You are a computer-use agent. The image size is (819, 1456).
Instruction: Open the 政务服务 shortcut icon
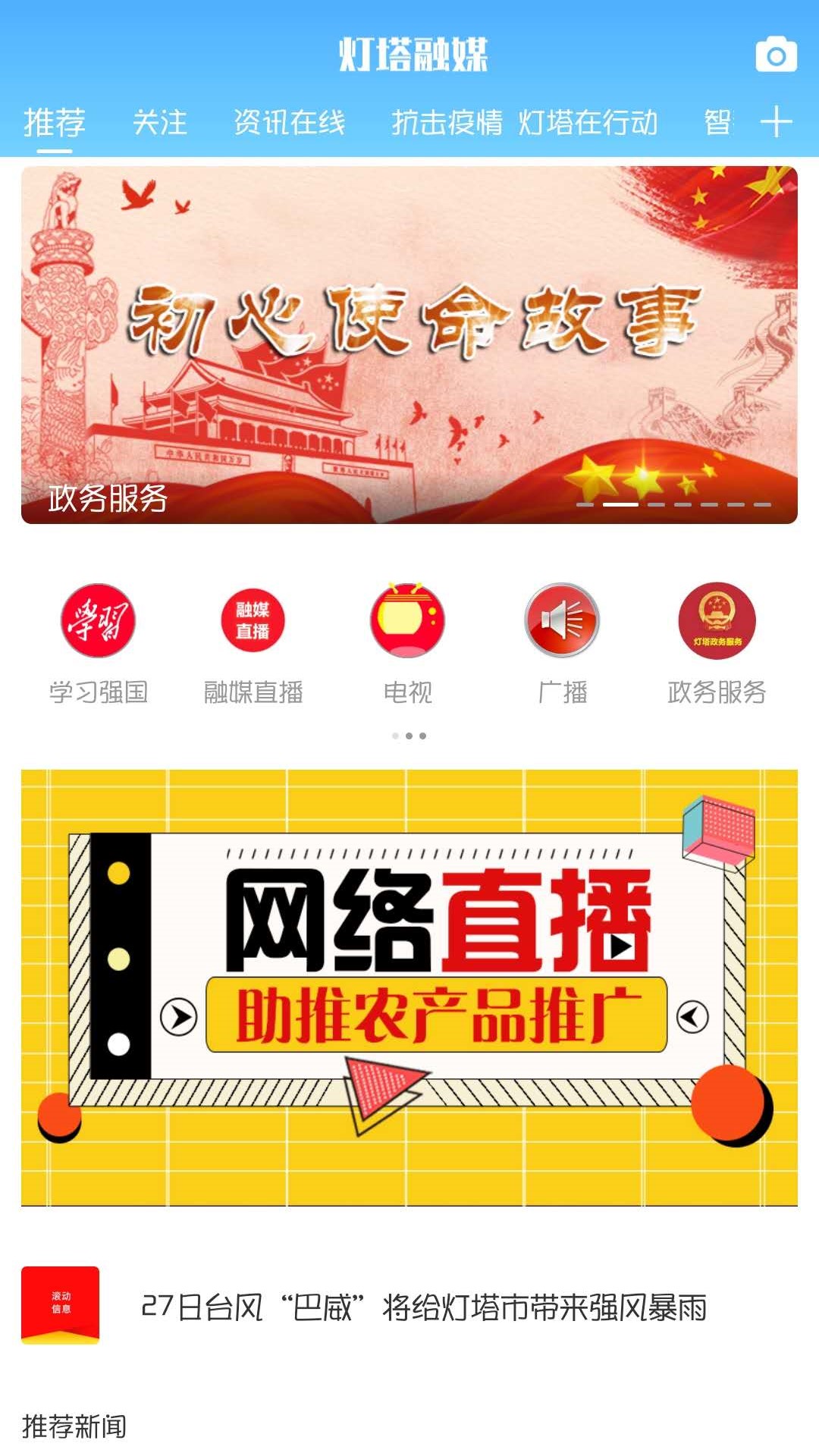[717, 620]
